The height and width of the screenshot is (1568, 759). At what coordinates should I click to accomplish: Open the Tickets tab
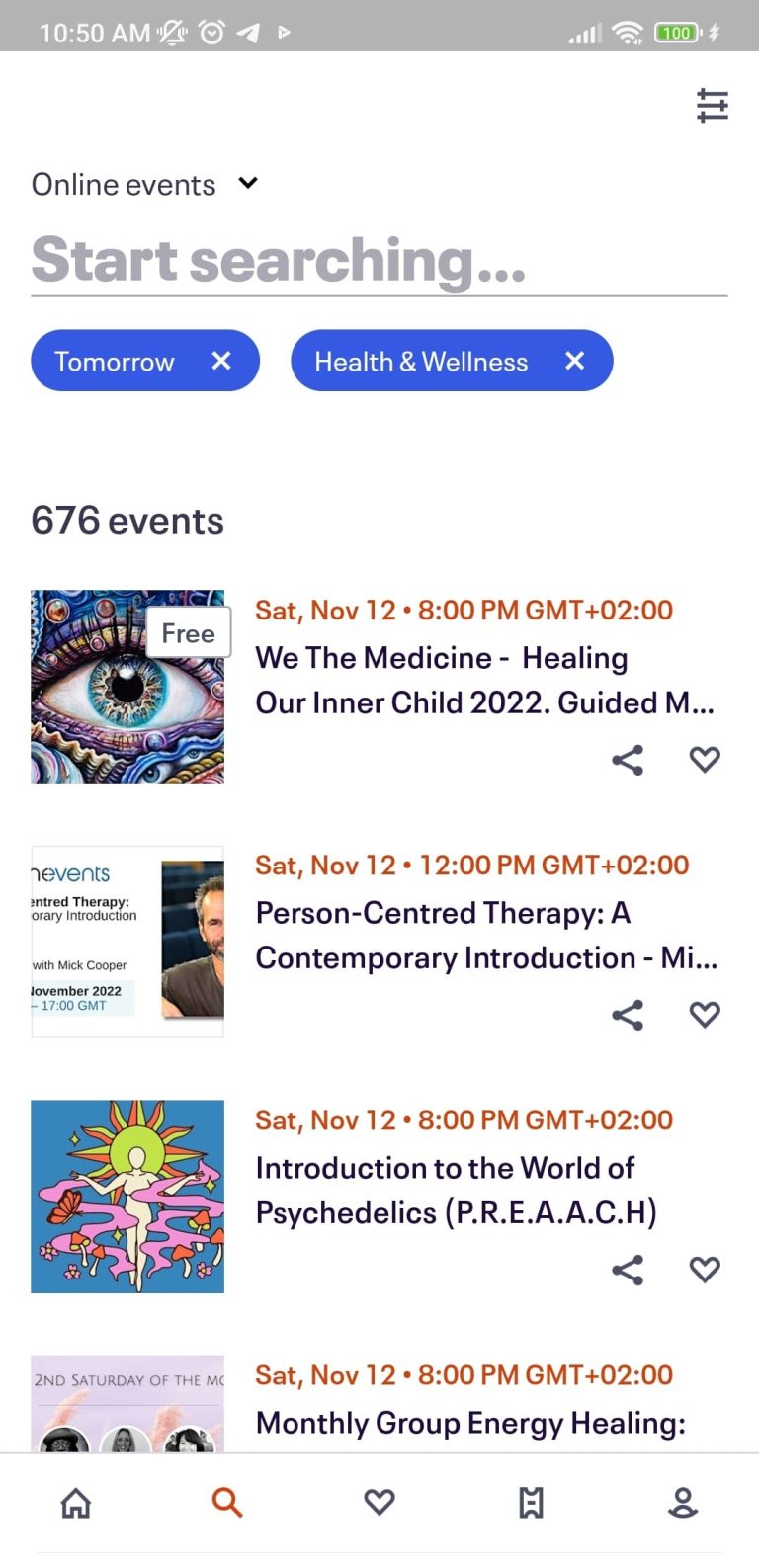[x=531, y=1503]
